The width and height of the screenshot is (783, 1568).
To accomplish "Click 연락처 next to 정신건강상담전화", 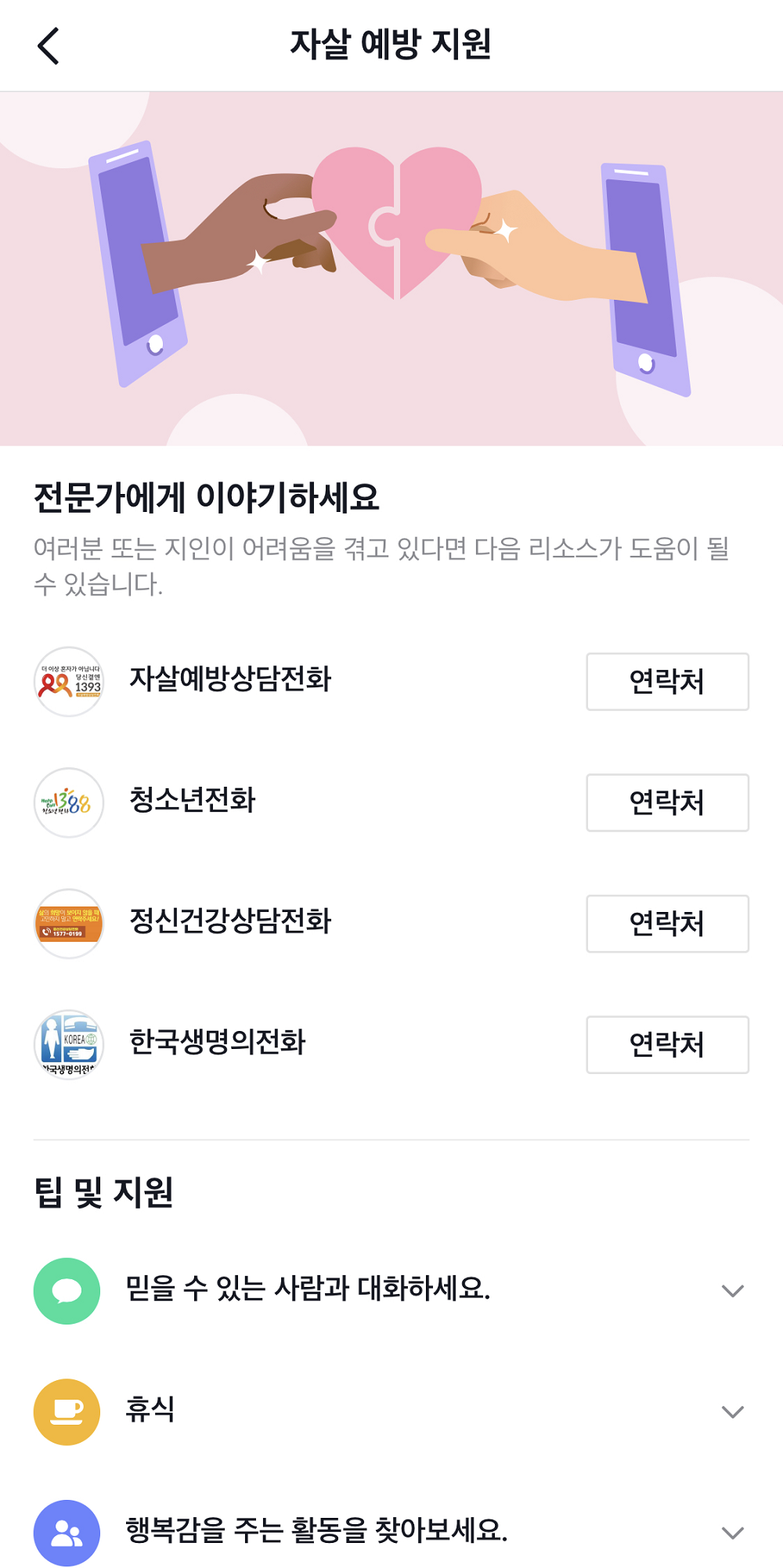I will pos(666,924).
